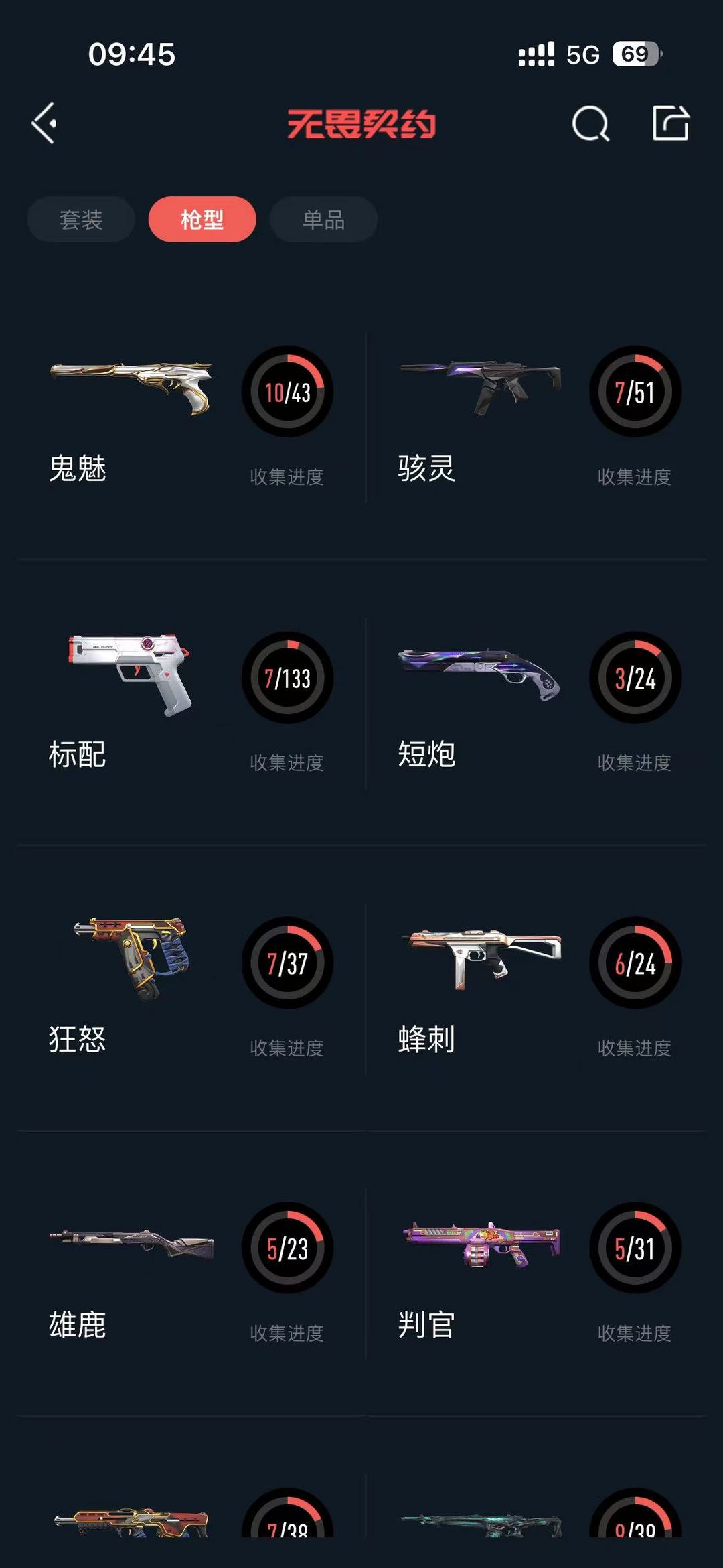Tap the 判官 weapon card

click(536, 1273)
